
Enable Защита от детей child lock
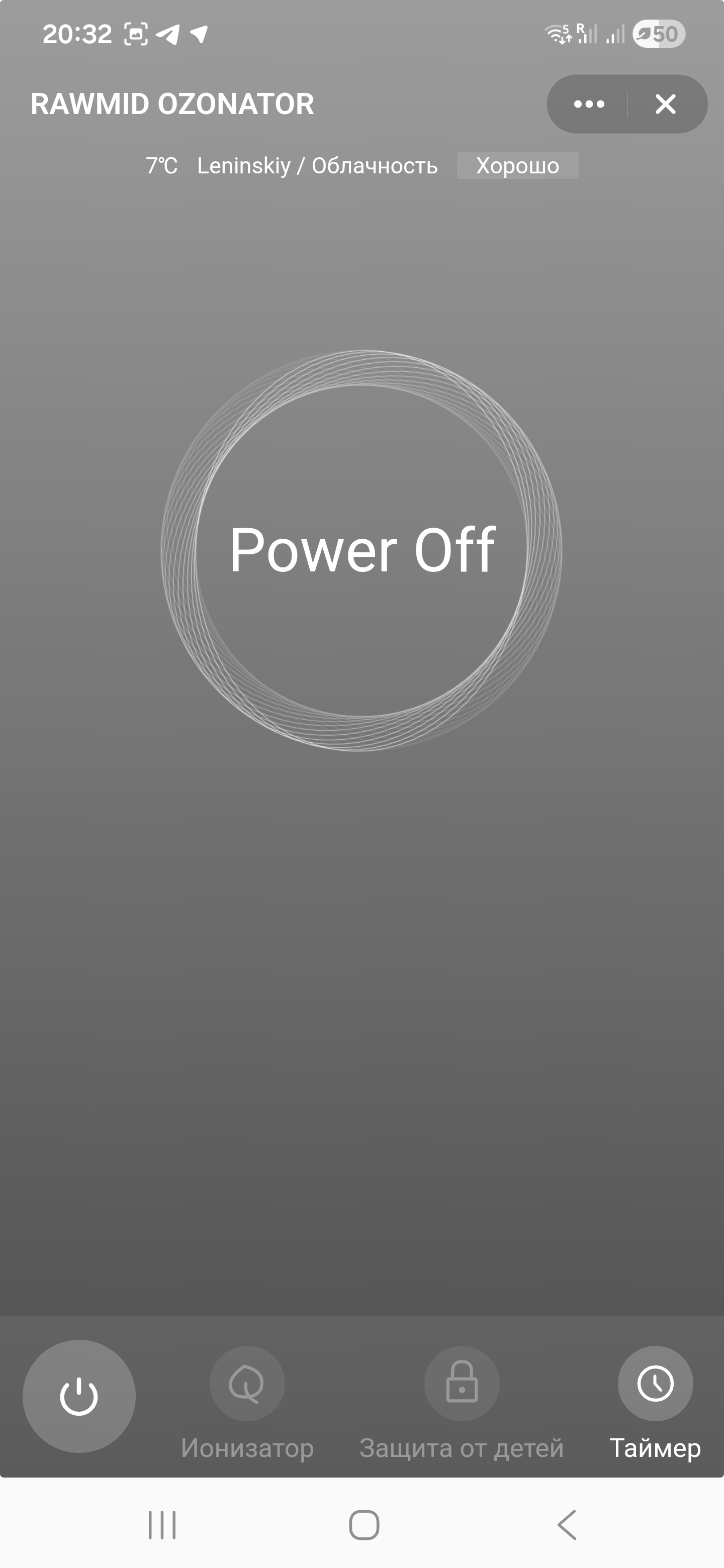point(462,1384)
